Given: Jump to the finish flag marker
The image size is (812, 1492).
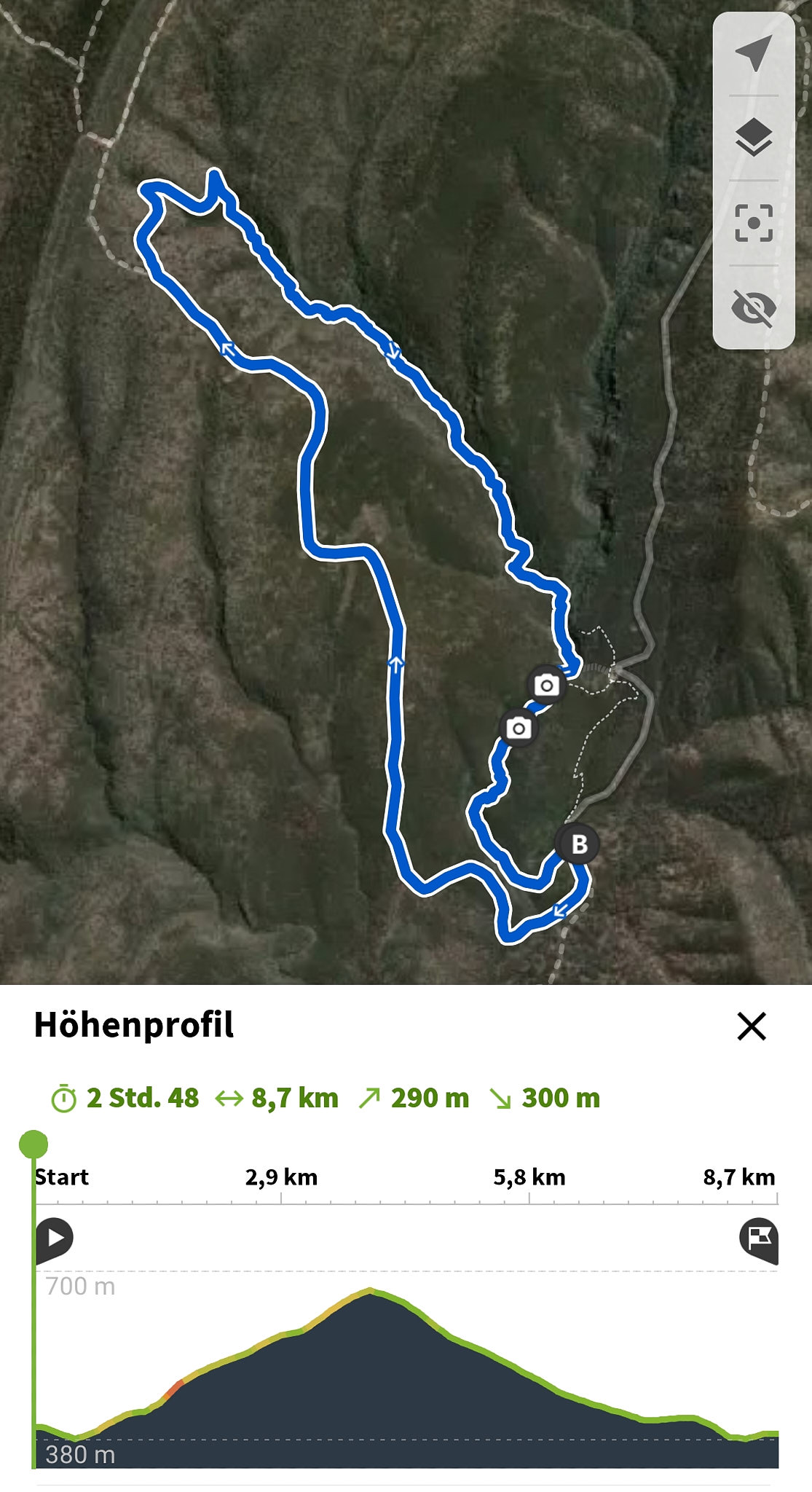Looking at the screenshot, I should (x=759, y=1238).
